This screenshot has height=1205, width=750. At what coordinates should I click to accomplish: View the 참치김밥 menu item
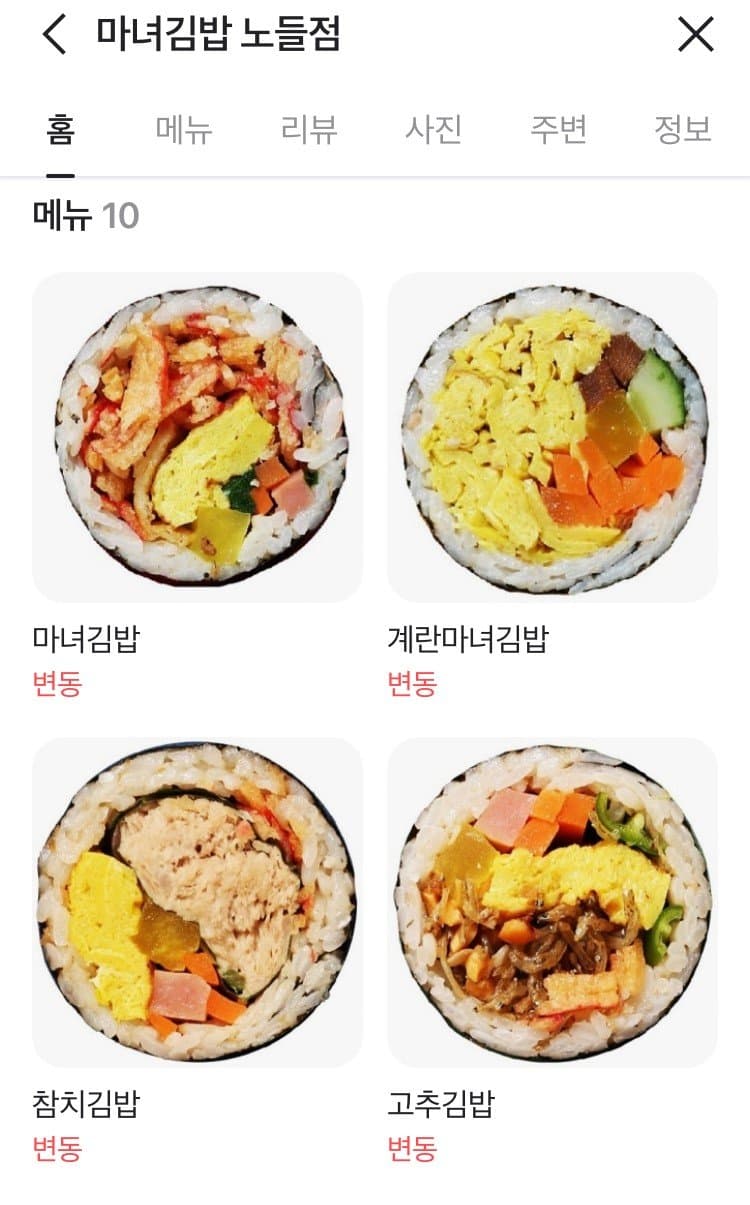tap(197, 902)
